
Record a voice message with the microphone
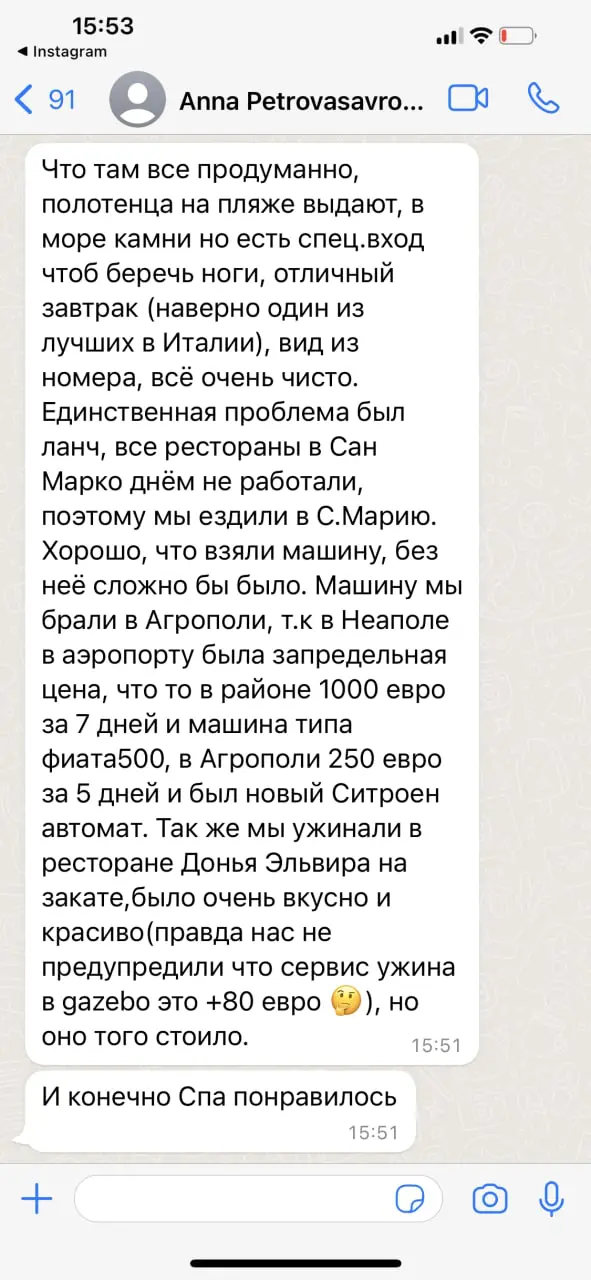(550, 1198)
